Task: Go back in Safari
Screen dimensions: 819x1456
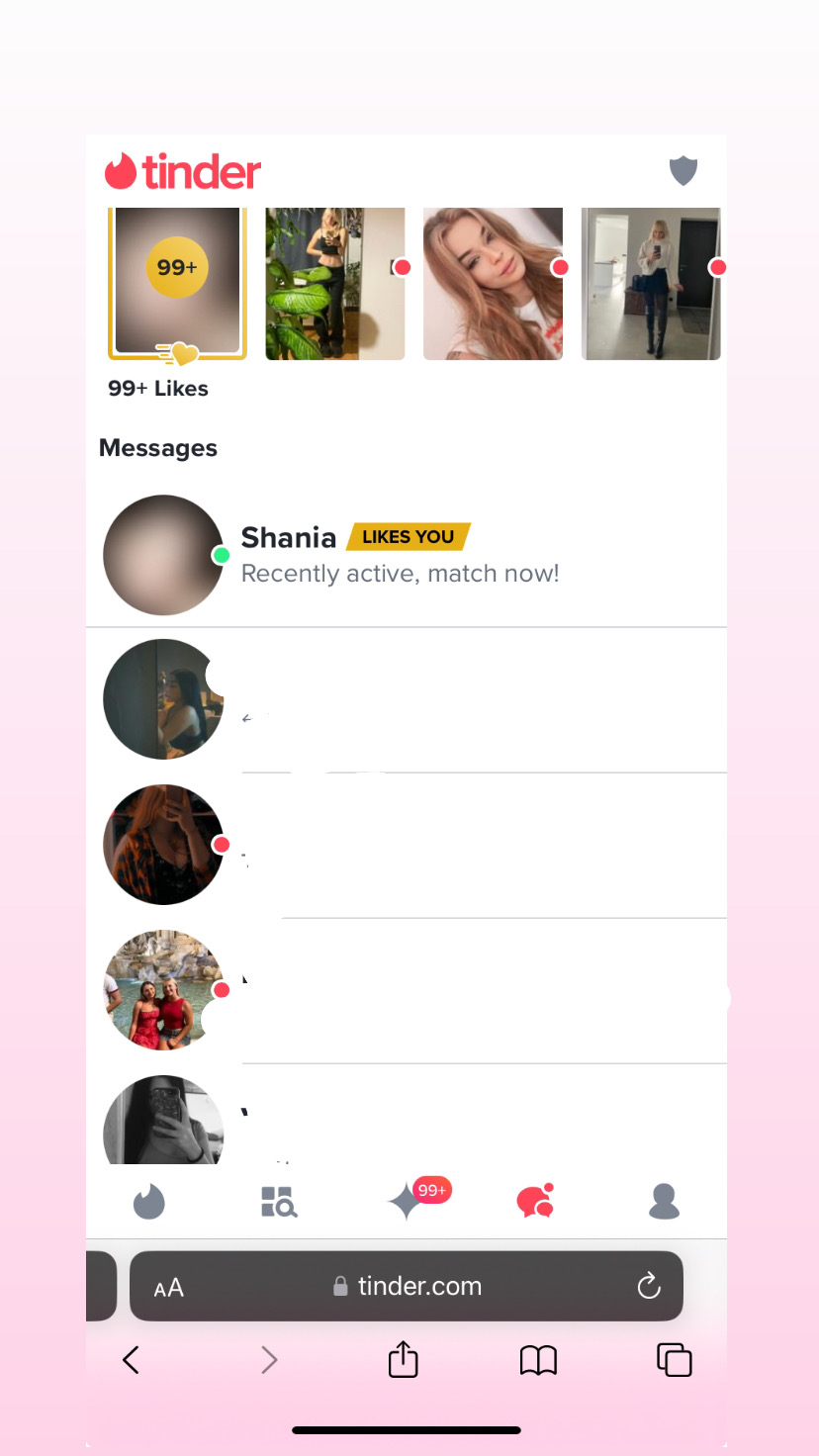Action: 131,1360
